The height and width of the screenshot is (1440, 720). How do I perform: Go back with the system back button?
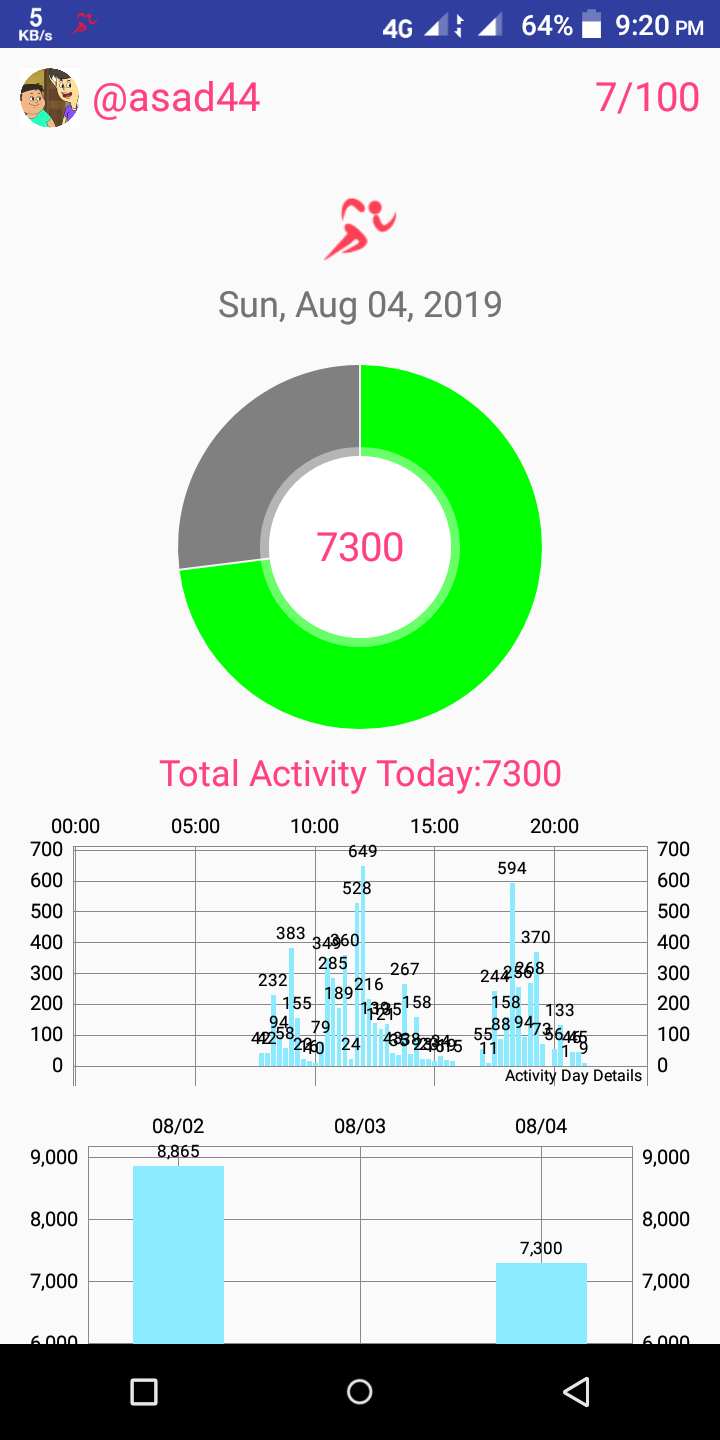tap(576, 1391)
